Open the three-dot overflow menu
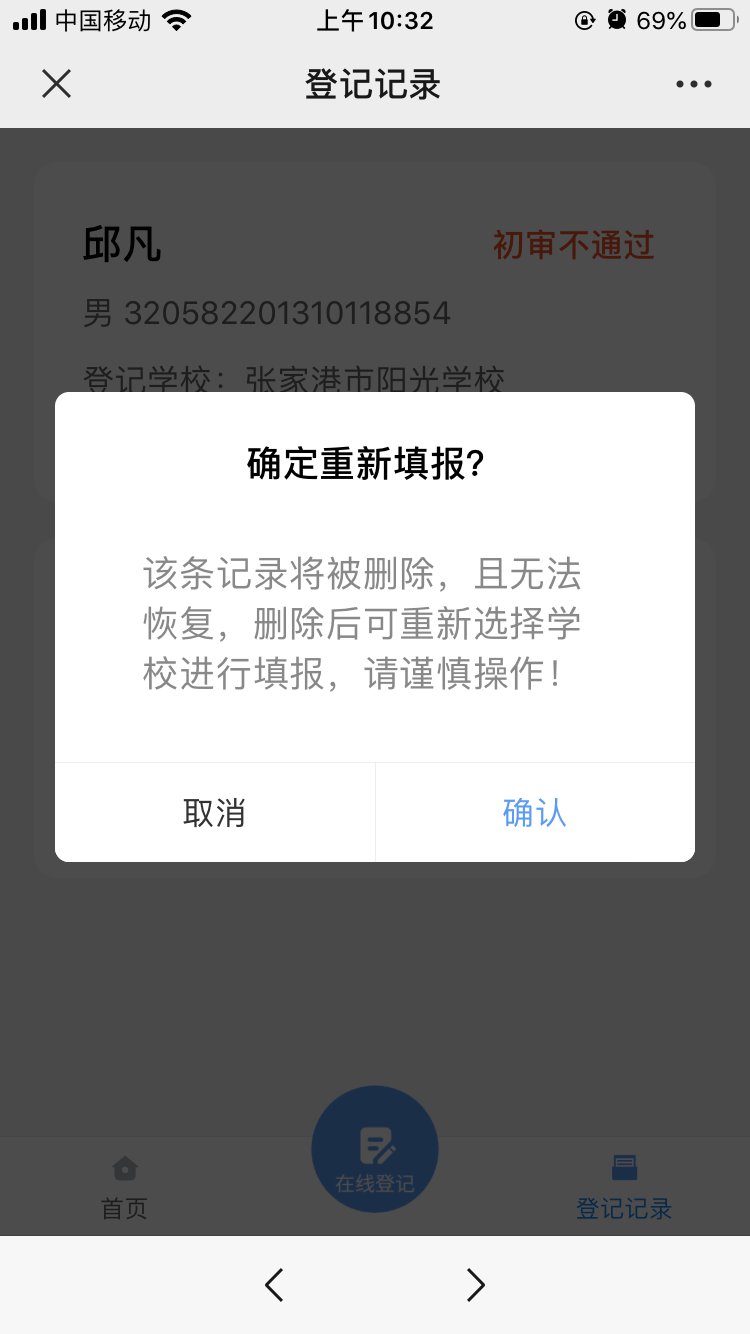Image resolution: width=750 pixels, height=1334 pixels. coord(693,85)
